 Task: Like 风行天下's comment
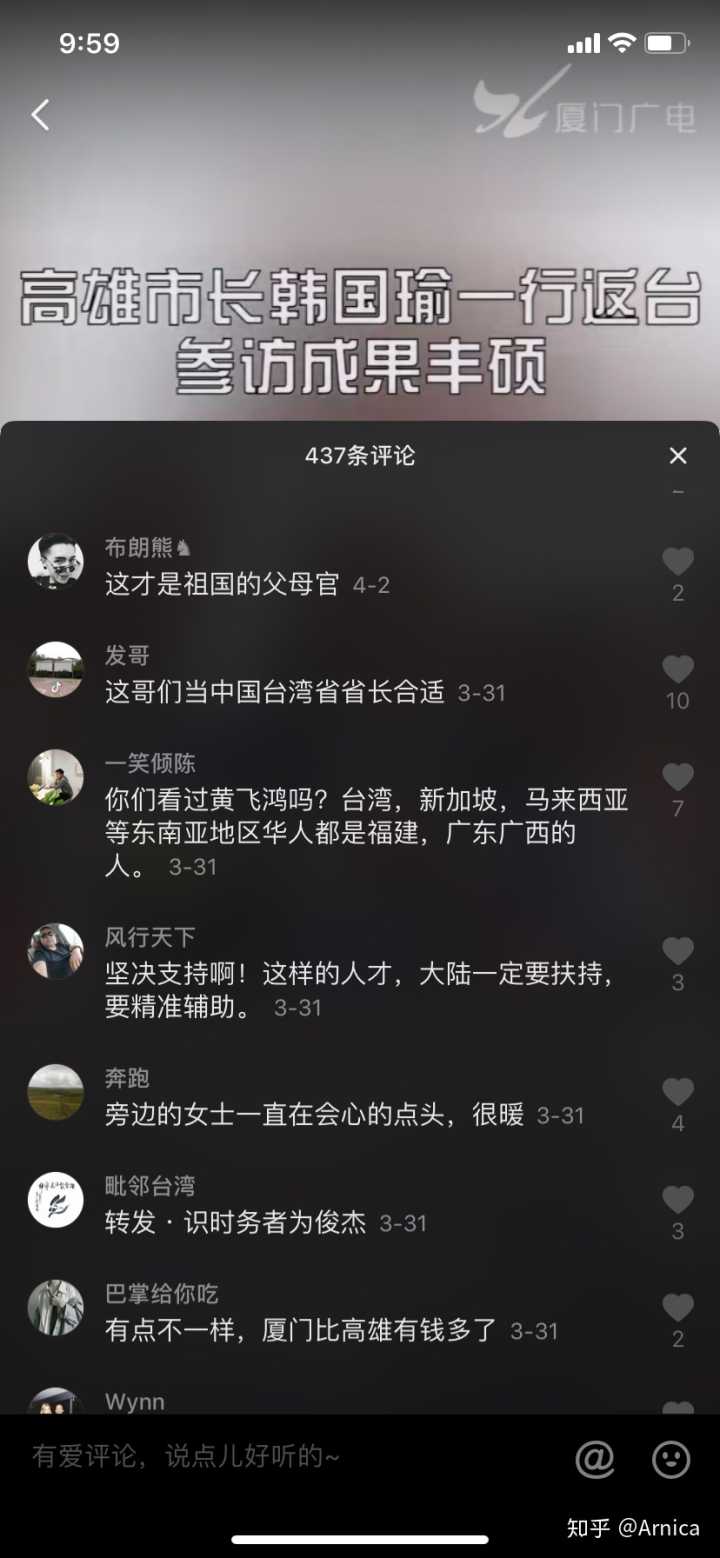[x=678, y=951]
